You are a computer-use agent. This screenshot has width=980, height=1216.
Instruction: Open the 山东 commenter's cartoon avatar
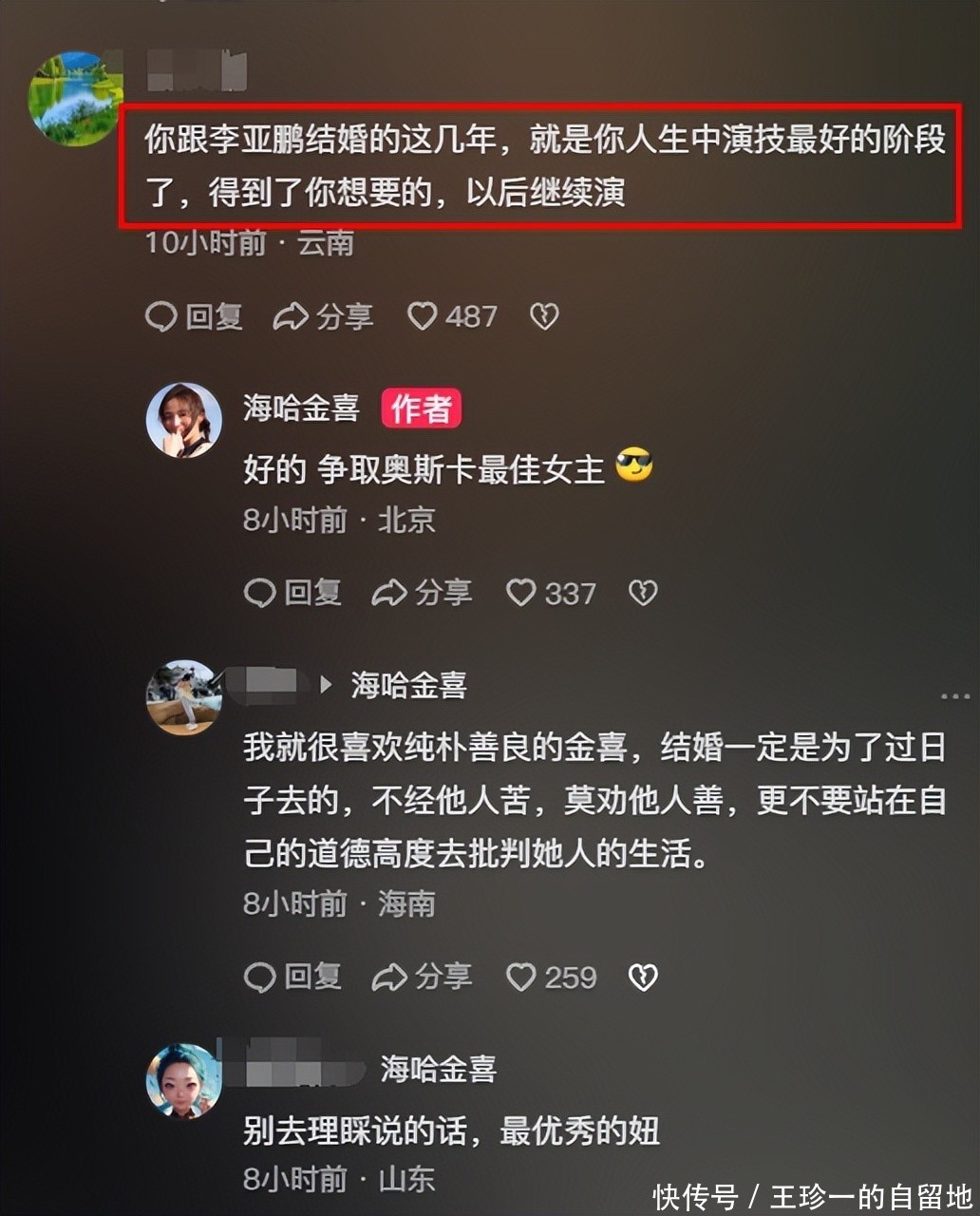184,1080
